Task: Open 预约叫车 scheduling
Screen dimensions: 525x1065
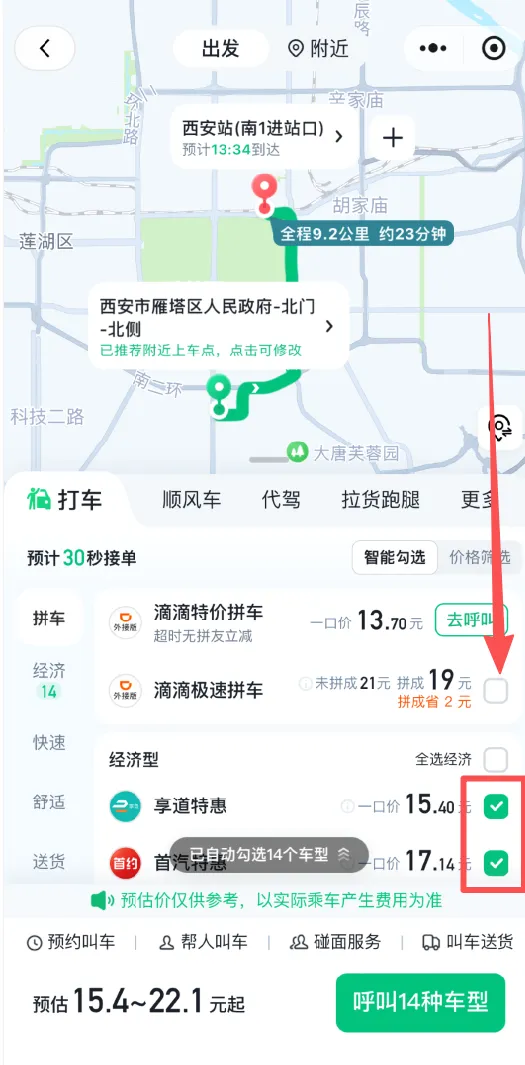Action: tap(71, 942)
